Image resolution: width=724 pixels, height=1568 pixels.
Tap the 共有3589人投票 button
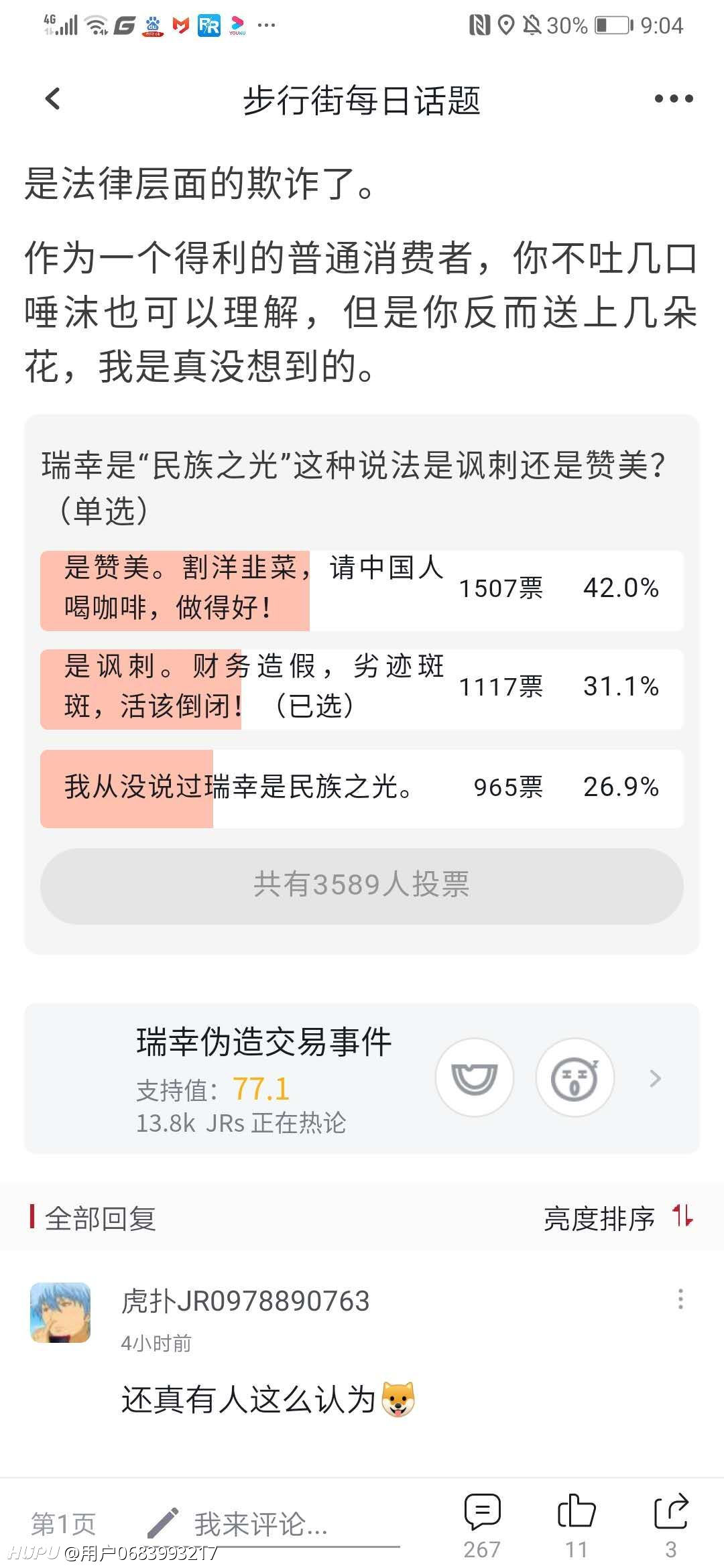click(x=362, y=886)
